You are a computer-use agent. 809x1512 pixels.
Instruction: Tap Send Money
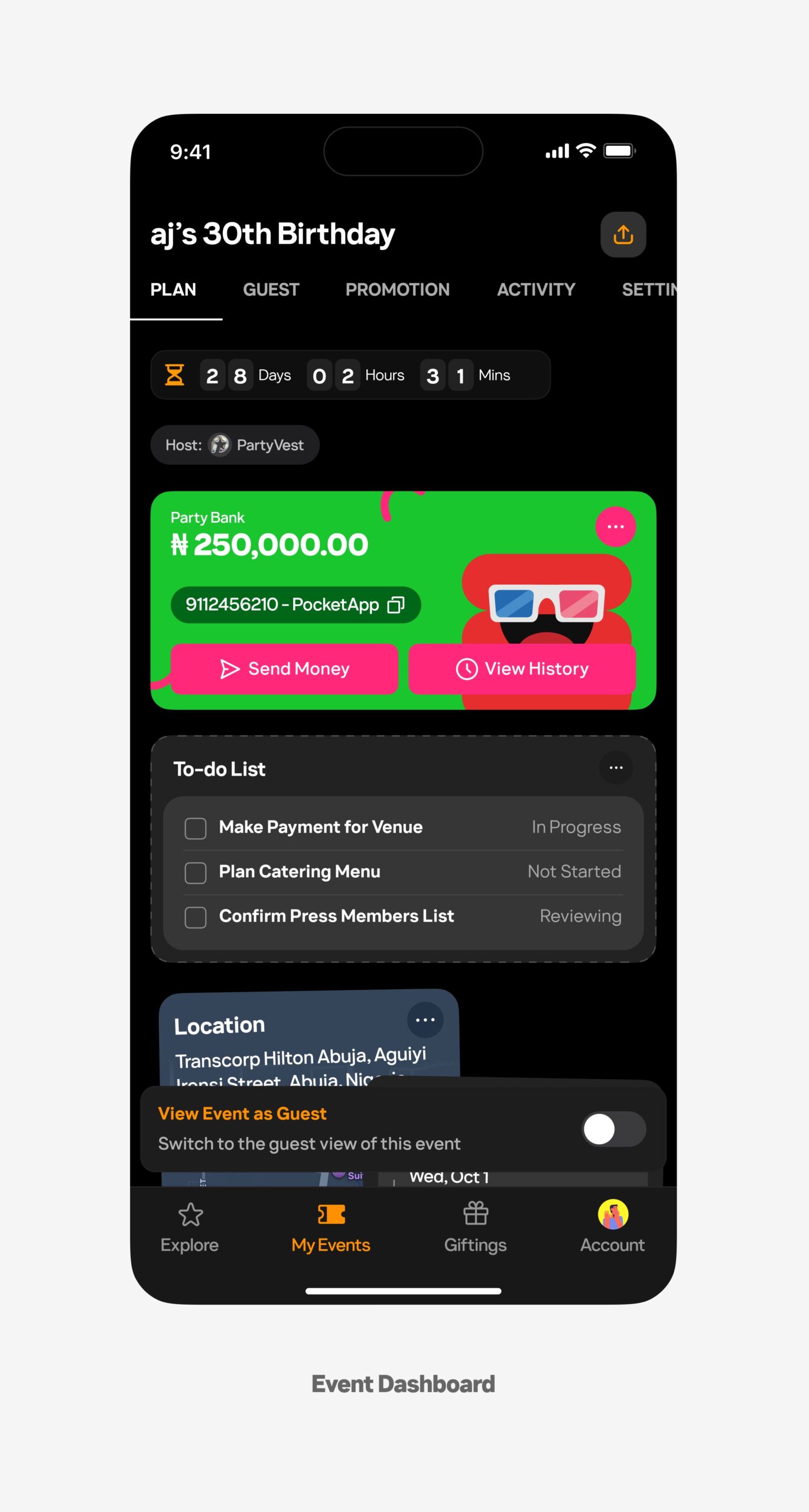tap(284, 669)
